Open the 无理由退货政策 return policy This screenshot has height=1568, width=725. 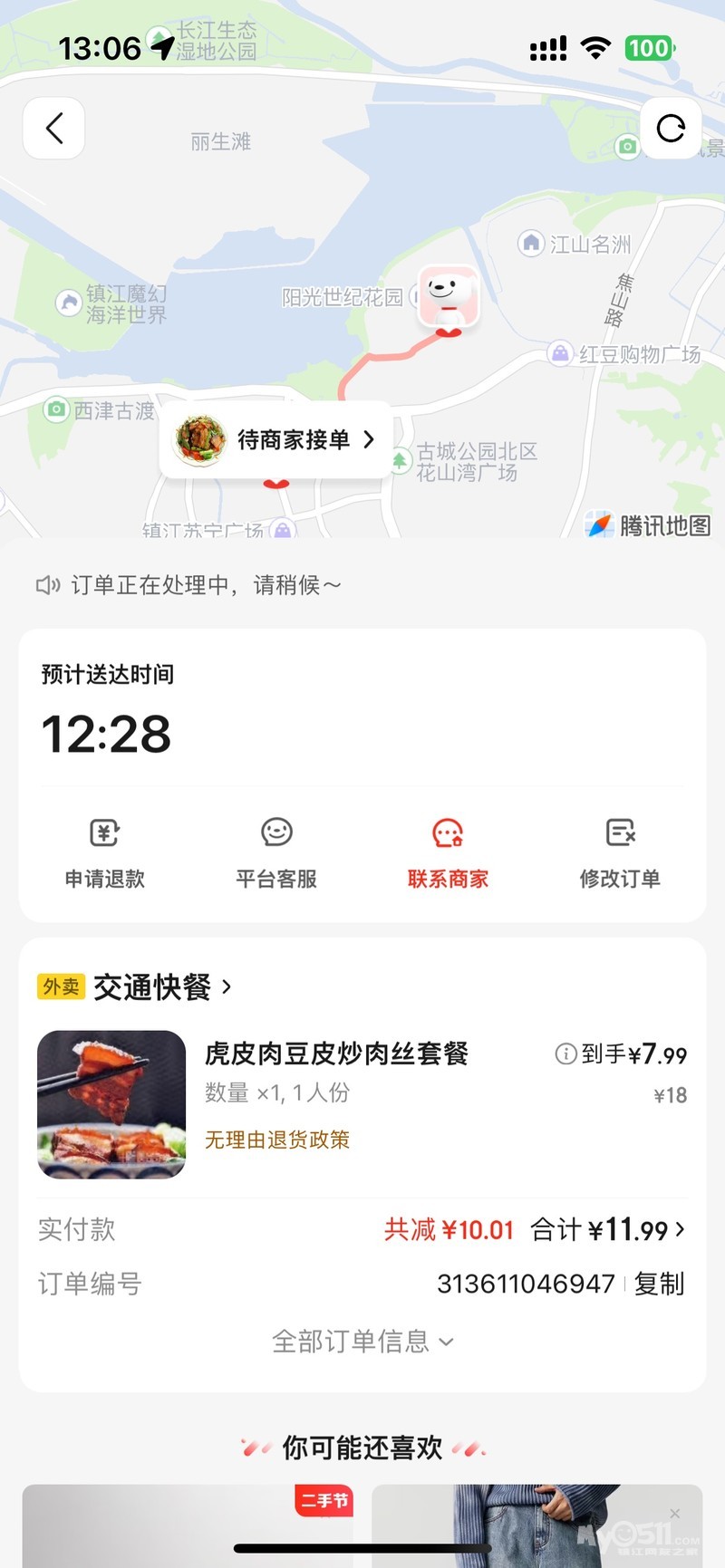[277, 1140]
